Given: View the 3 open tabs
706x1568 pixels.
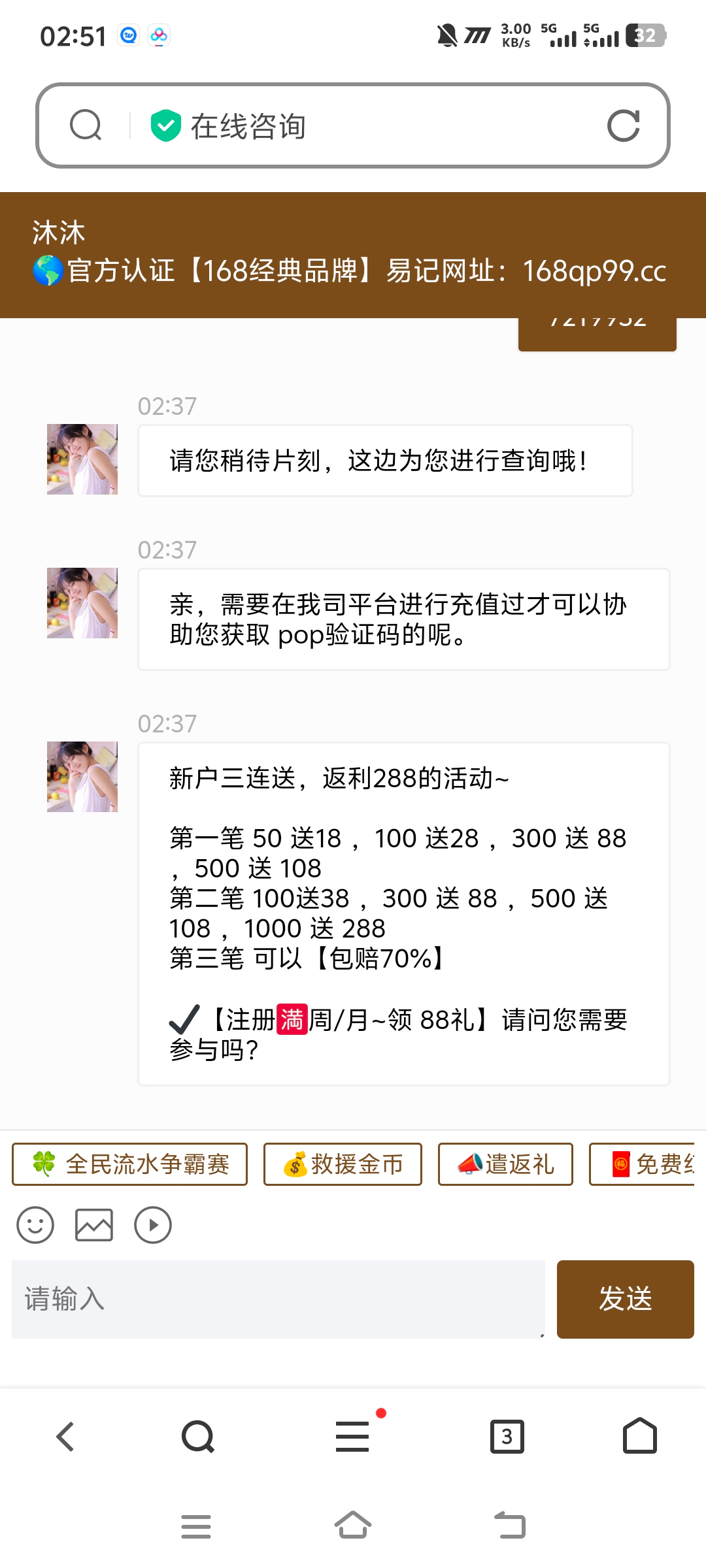Looking at the screenshot, I should click(507, 1437).
